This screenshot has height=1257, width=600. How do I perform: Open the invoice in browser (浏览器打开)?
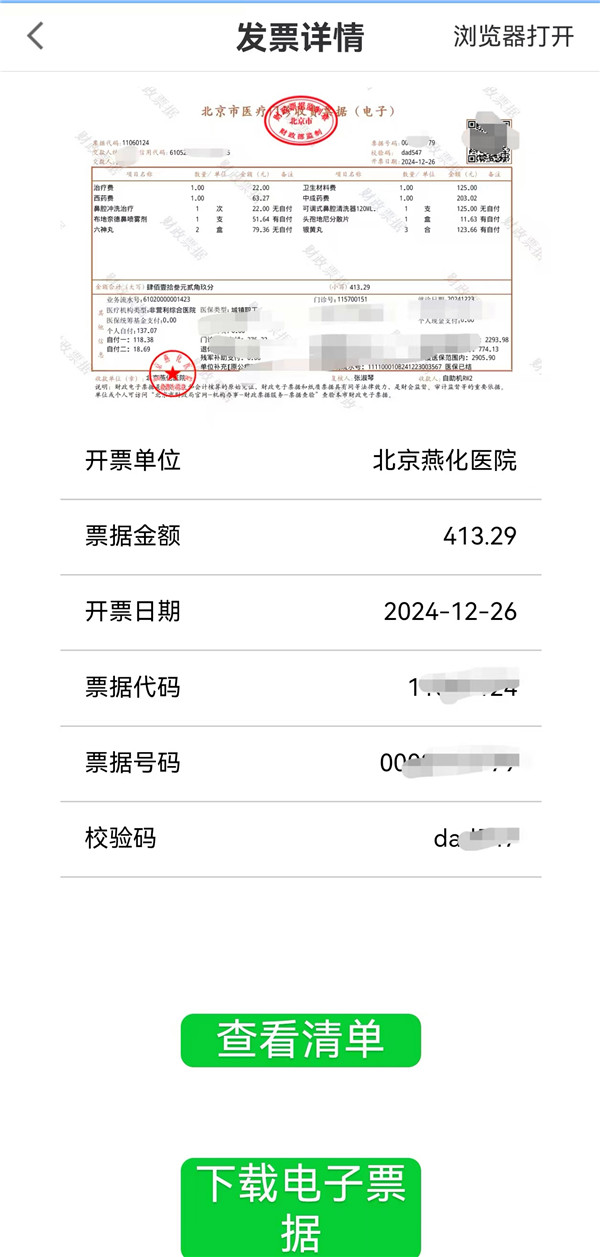point(513,37)
